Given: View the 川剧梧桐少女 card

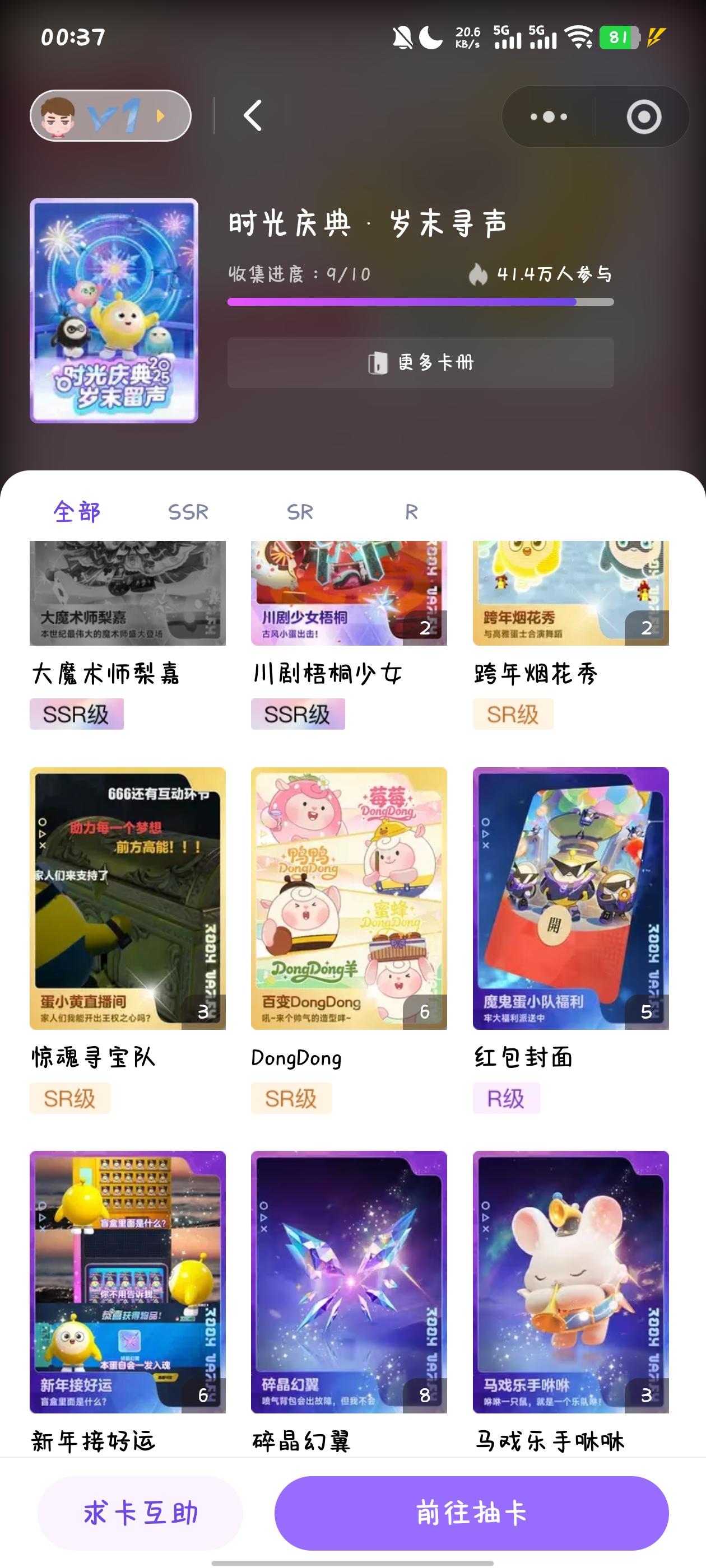Looking at the screenshot, I should click(349, 594).
